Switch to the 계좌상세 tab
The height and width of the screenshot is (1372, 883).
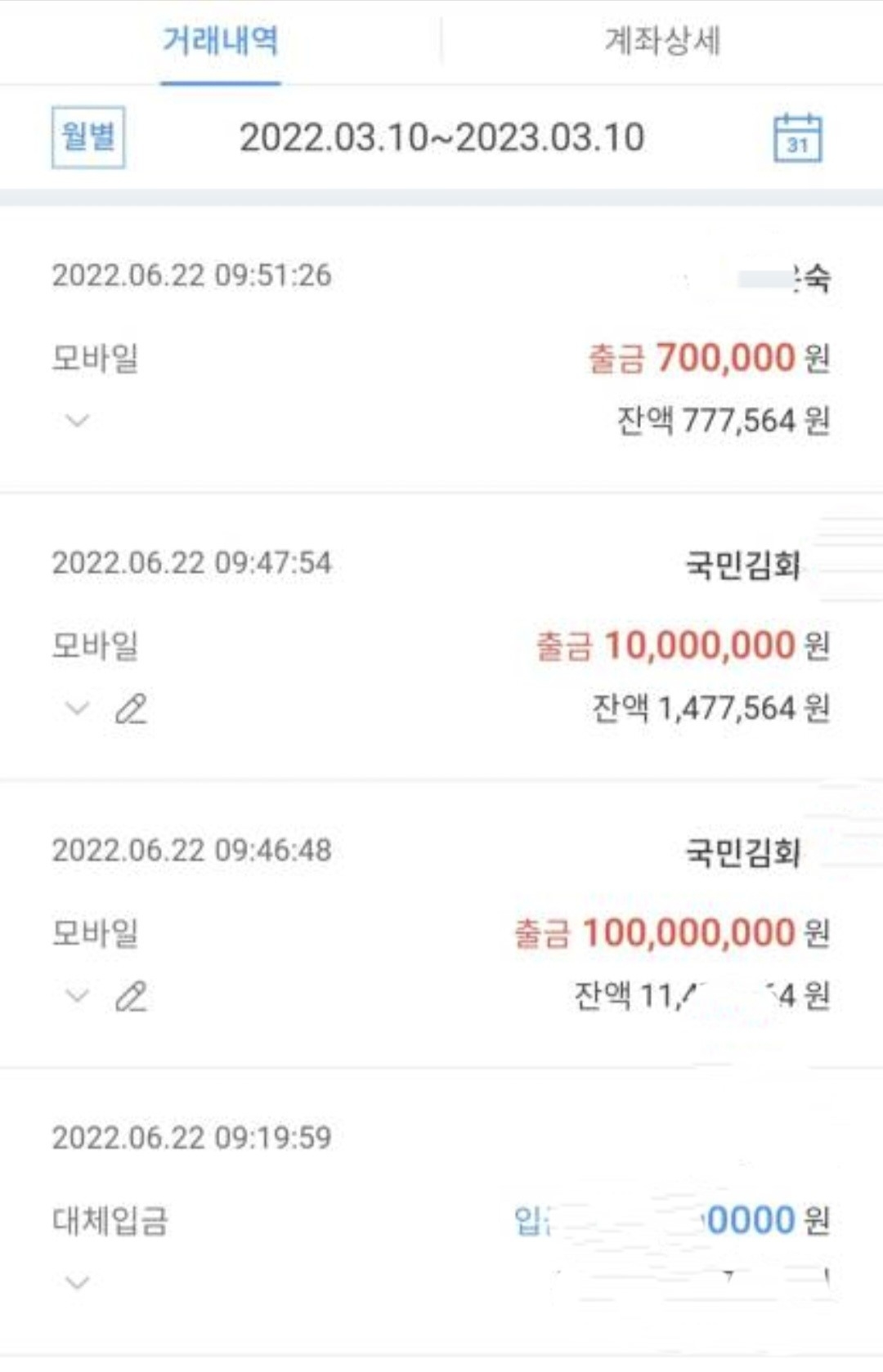(661, 41)
